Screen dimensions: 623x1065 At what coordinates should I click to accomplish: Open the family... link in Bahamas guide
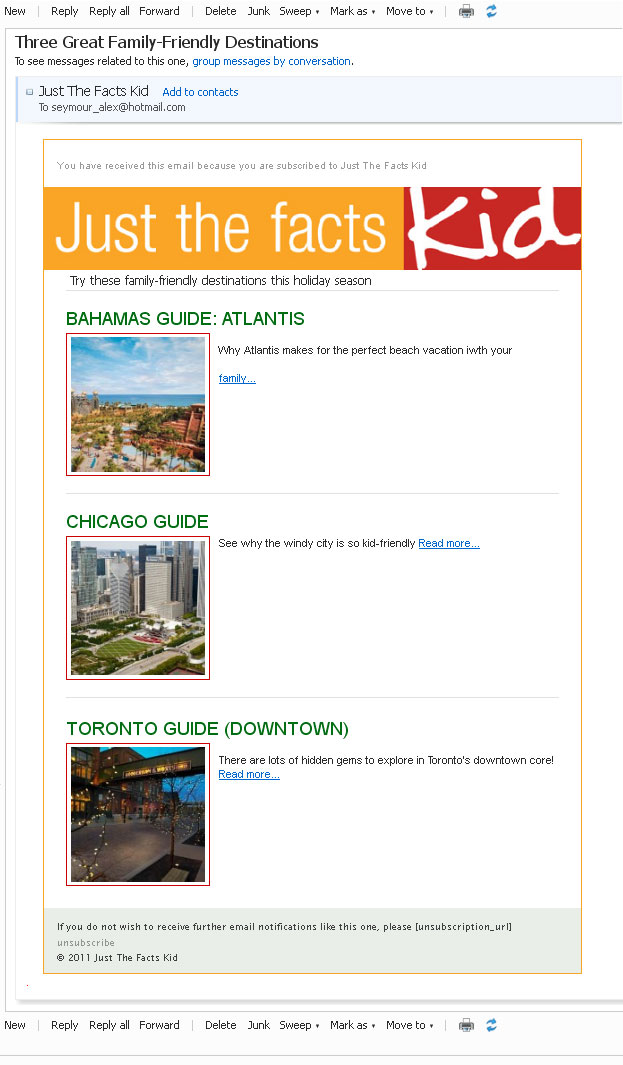[237, 378]
